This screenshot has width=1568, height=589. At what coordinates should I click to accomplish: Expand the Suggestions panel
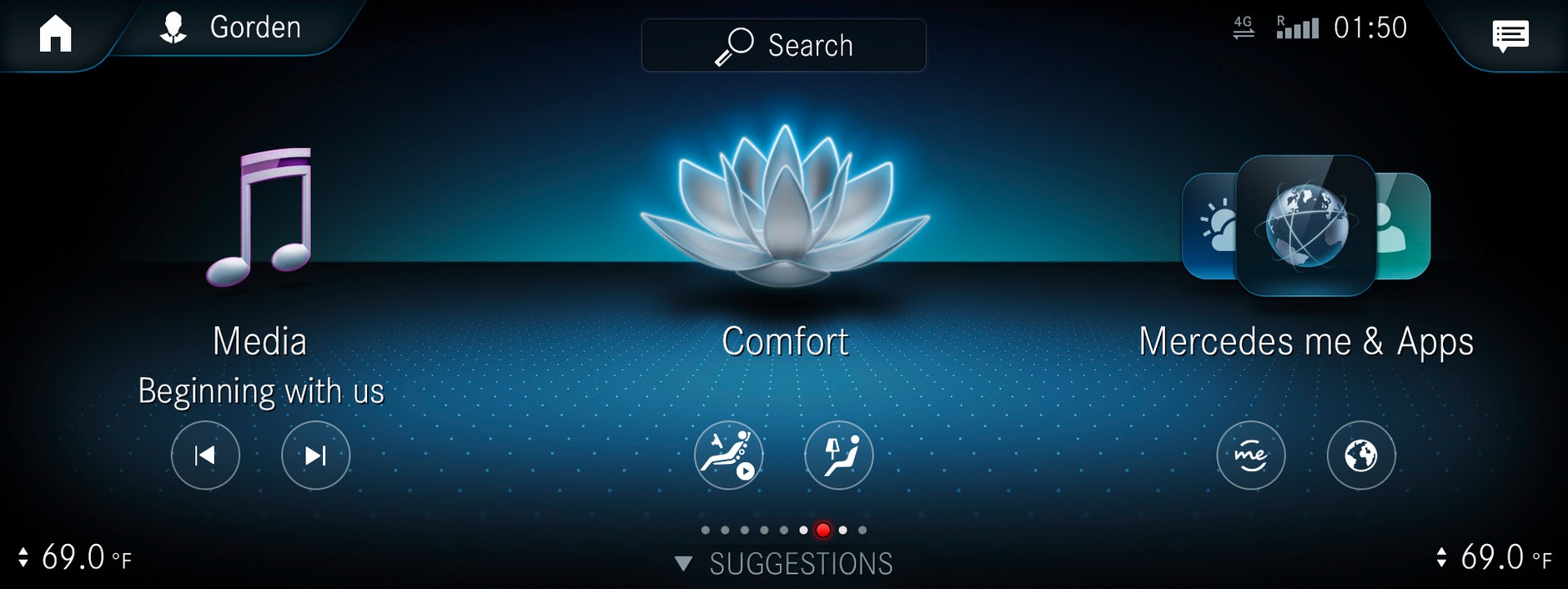(x=784, y=564)
